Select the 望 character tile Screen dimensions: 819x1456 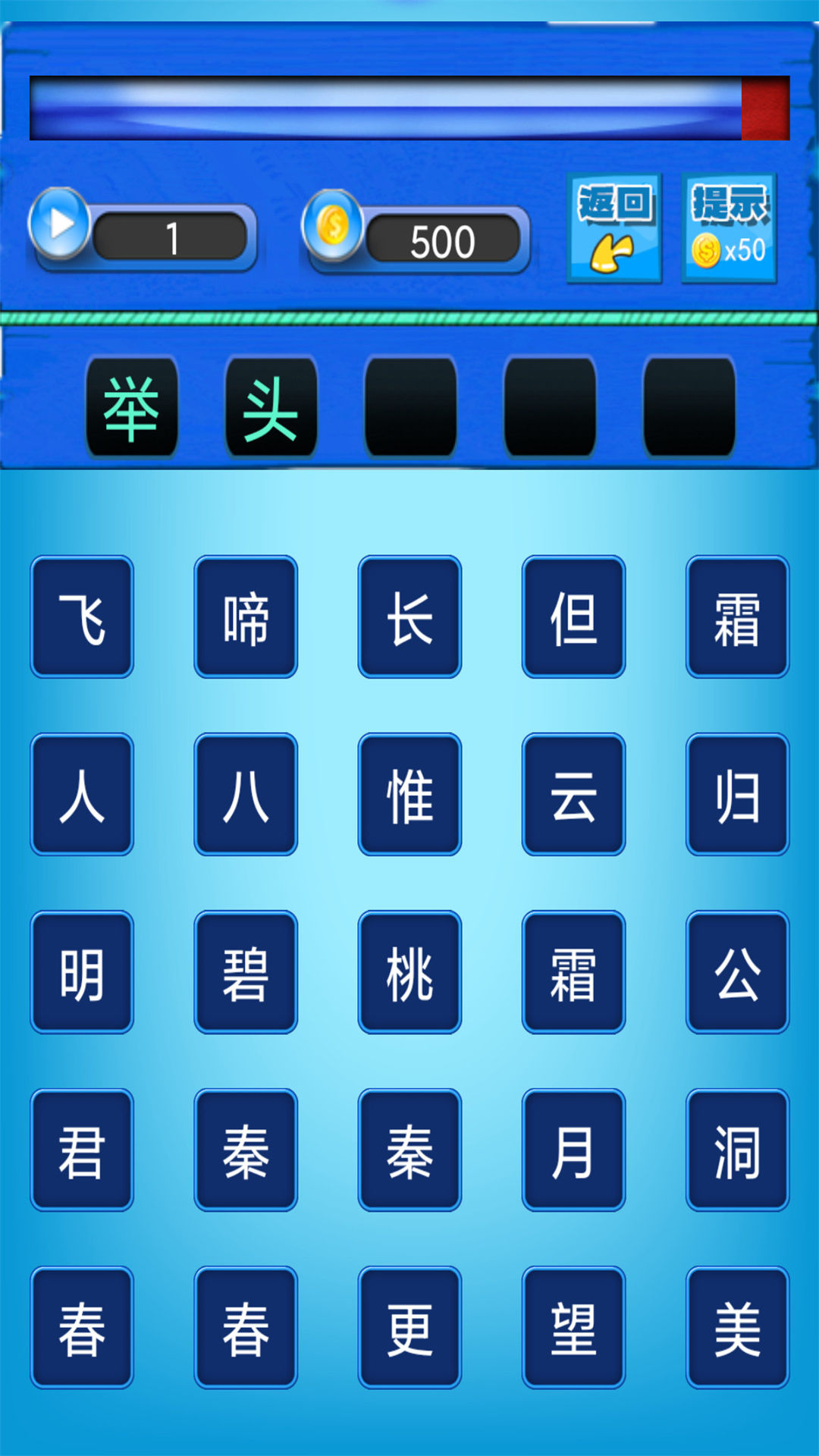(x=573, y=1327)
